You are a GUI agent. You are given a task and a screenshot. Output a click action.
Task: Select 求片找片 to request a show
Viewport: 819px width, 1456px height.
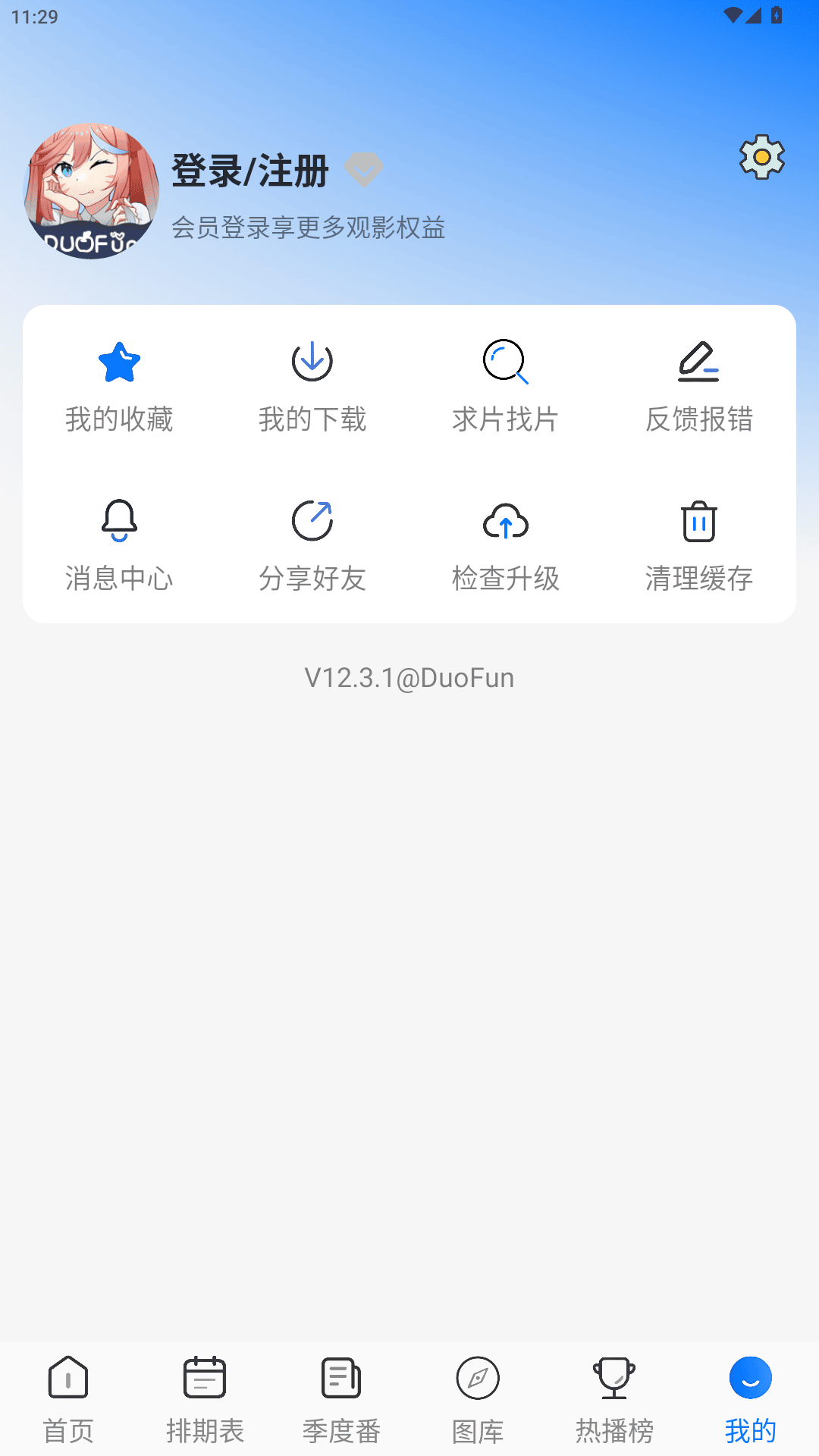click(x=505, y=387)
